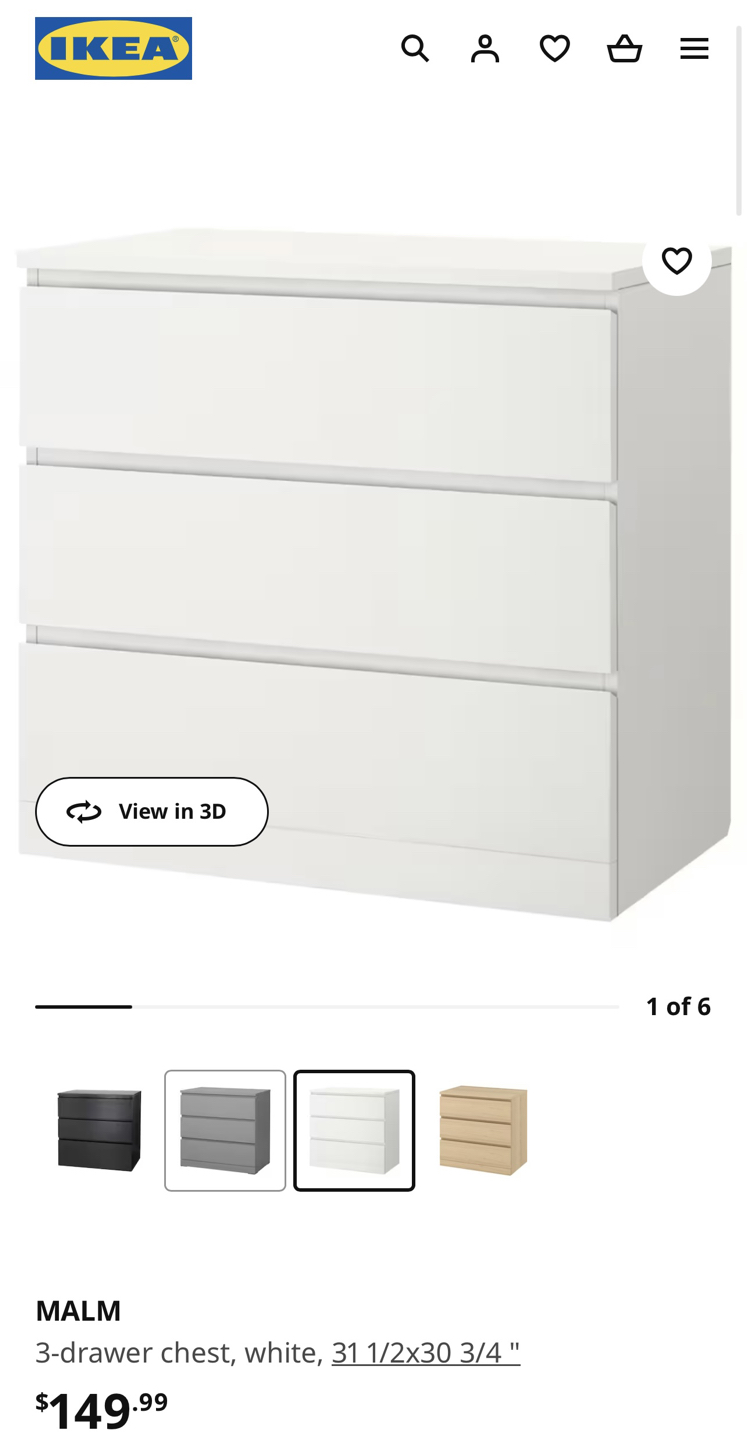Open the account profile icon
747x1440 pixels.
tap(485, 48)
